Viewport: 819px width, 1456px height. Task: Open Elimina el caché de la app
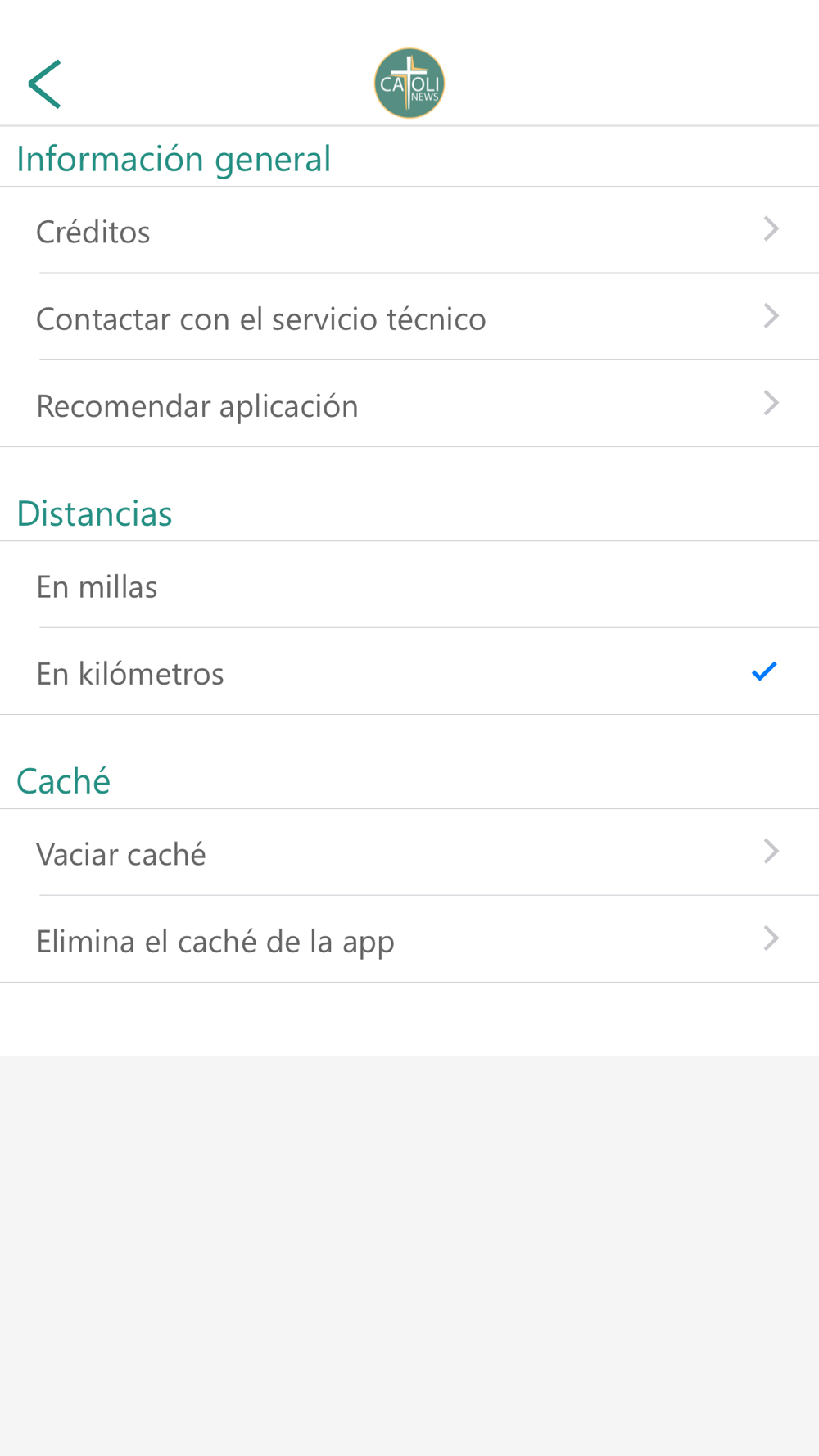coord(409,939)
